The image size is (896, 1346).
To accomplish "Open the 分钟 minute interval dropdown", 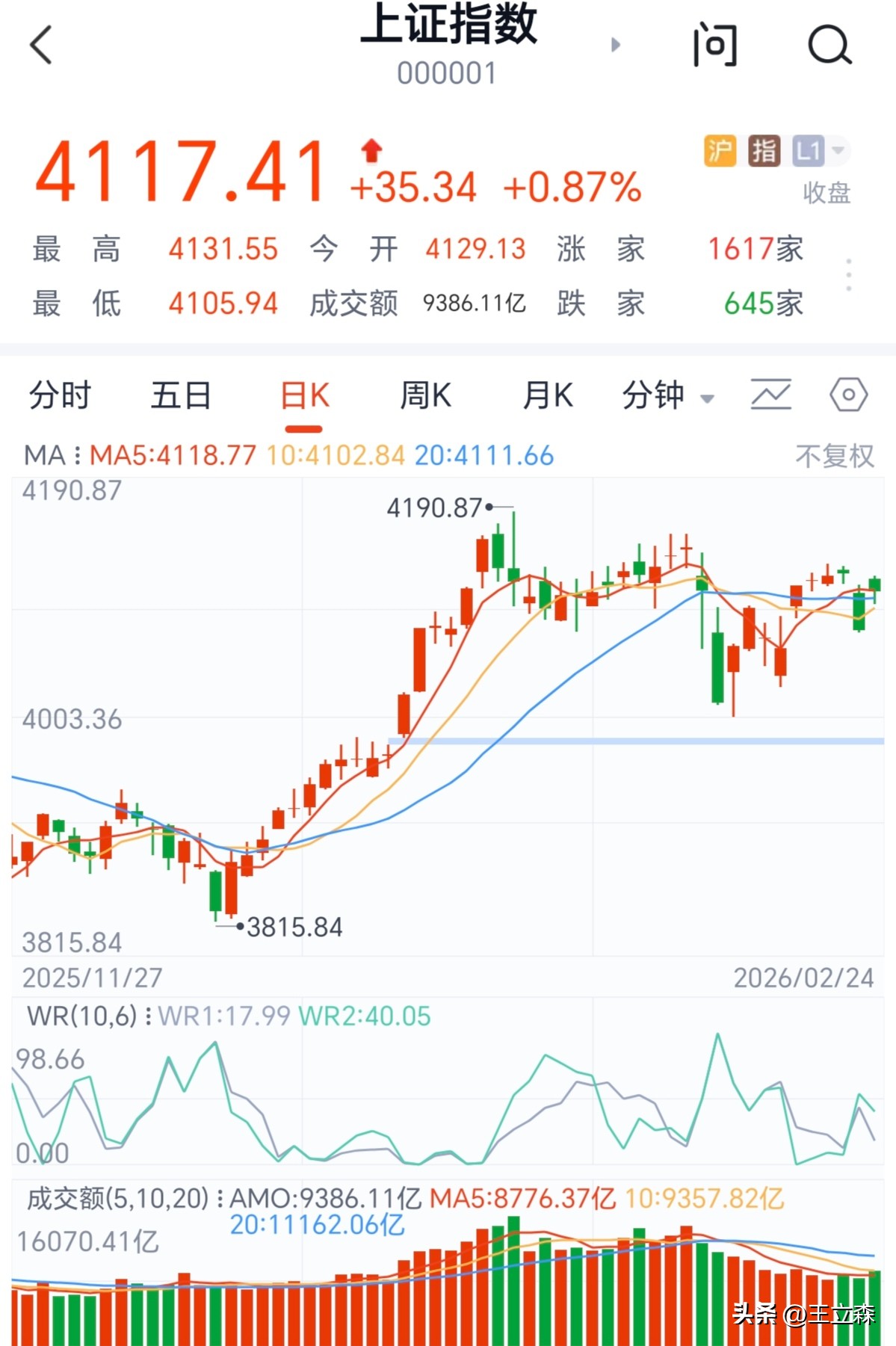I will 667,396.
